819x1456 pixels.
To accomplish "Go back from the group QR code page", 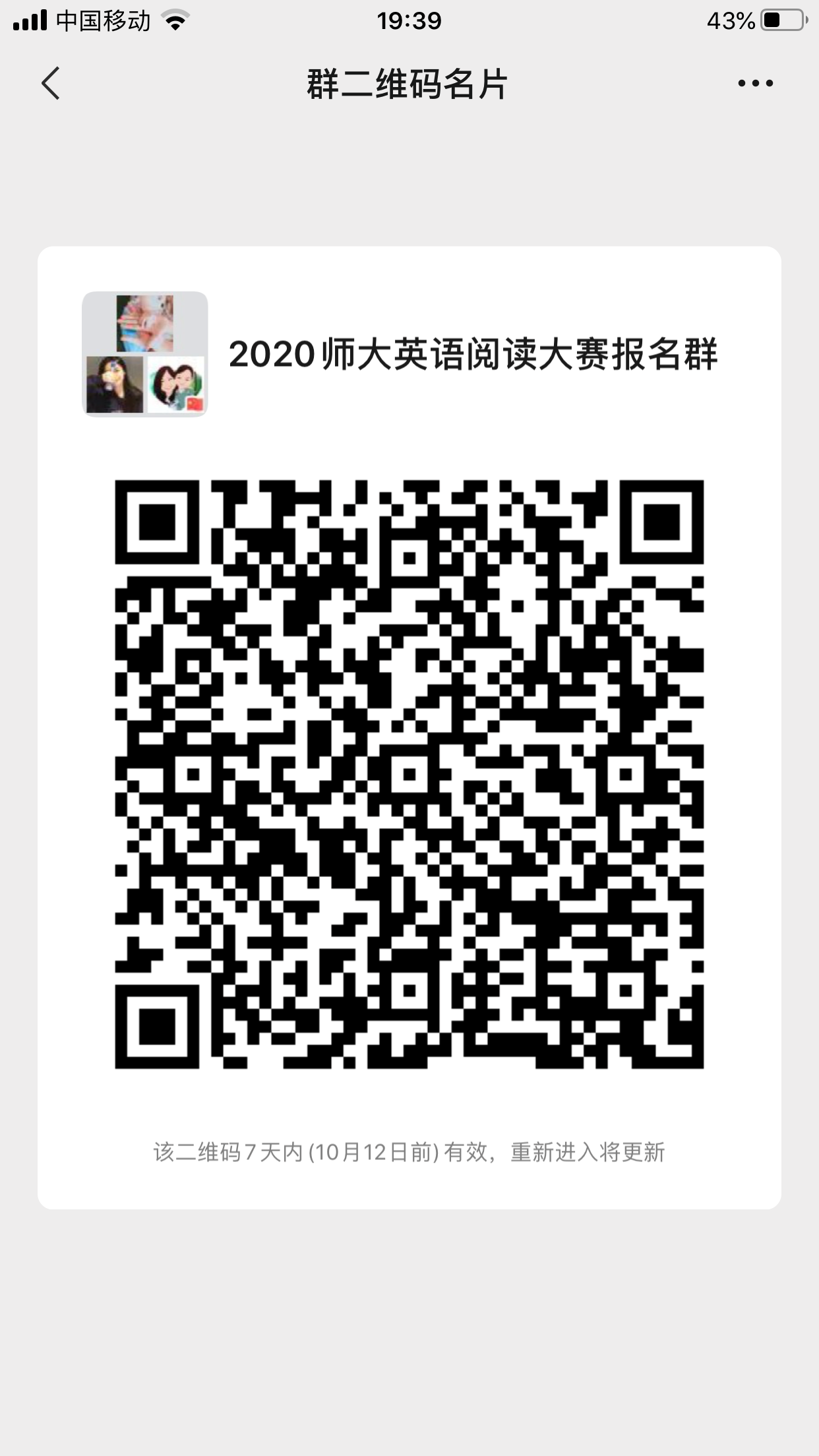I will tap(51, 84).
